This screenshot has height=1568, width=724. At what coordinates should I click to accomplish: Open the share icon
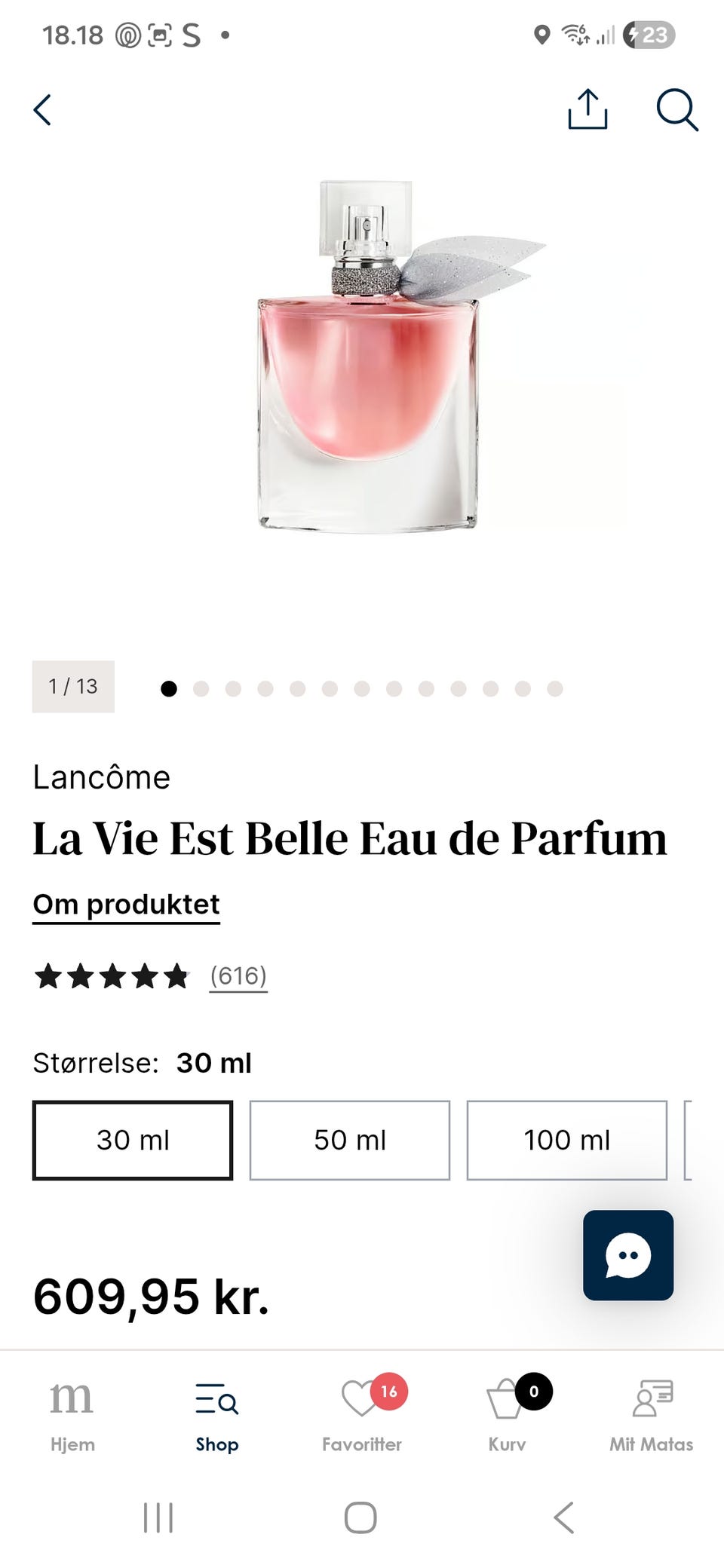point(589,111)
